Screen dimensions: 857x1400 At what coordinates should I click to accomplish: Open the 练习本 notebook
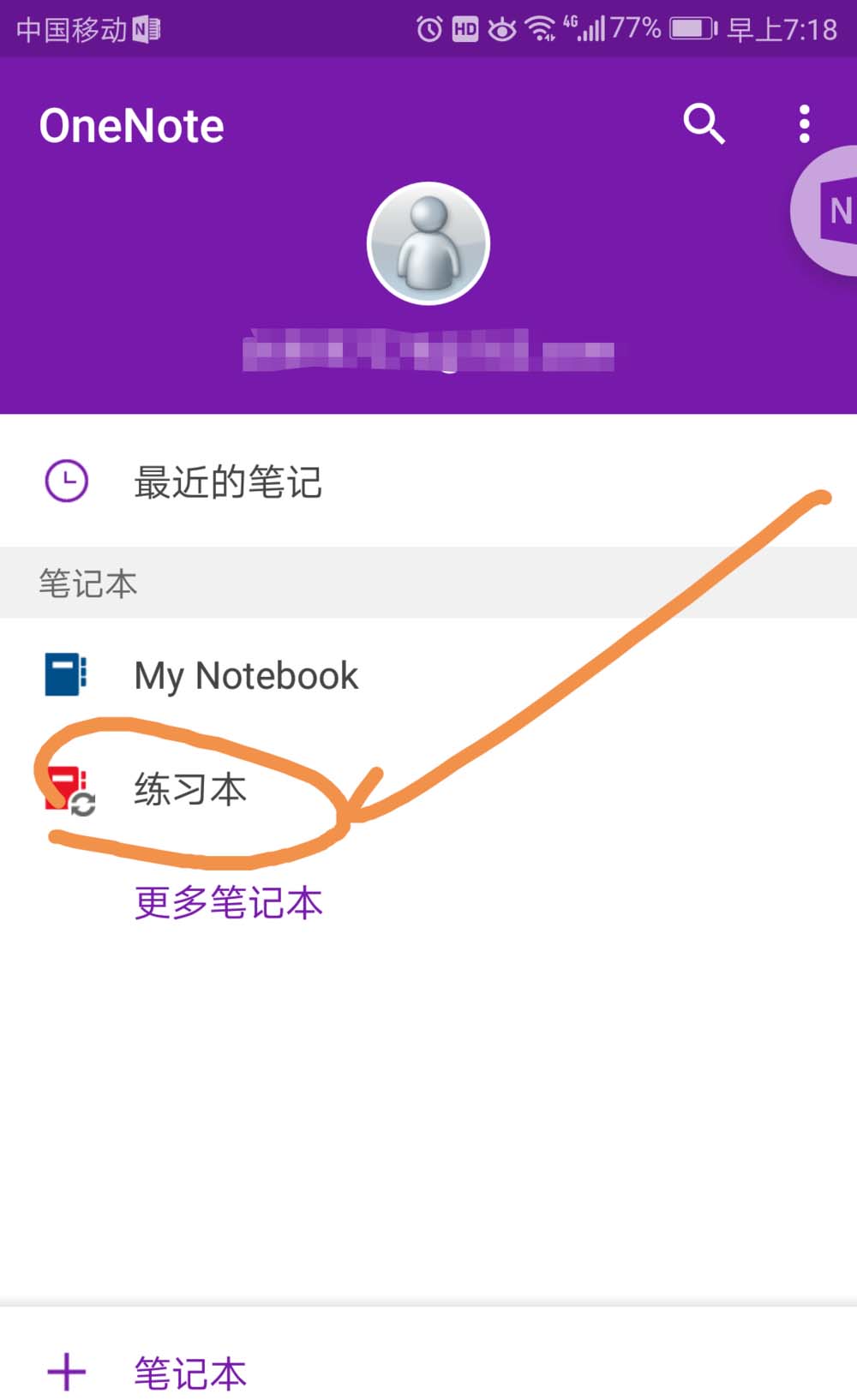[188, 791]
